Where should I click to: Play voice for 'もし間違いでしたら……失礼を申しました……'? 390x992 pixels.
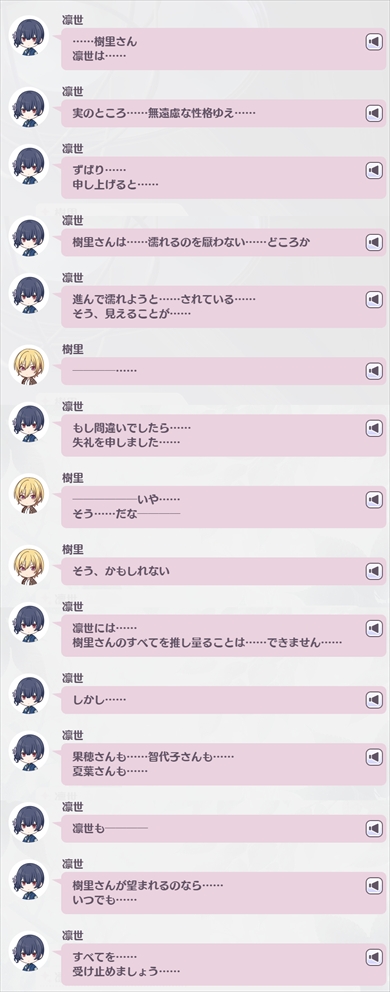coord(374,429)
